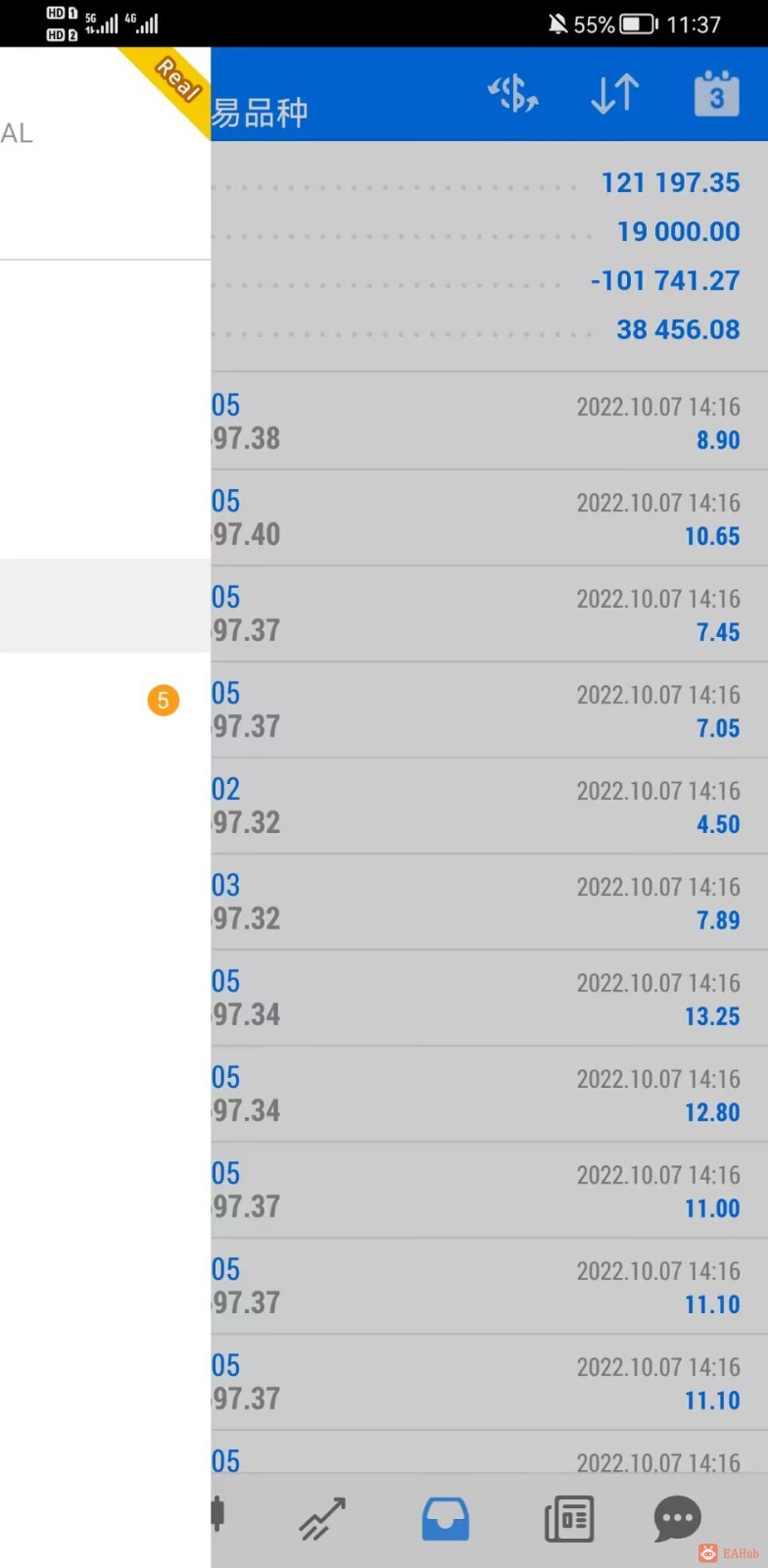This screenshot has width=768, height=1568.
Task: View details of the 13.25 profit deal
Action: click(x=490, y=998)
